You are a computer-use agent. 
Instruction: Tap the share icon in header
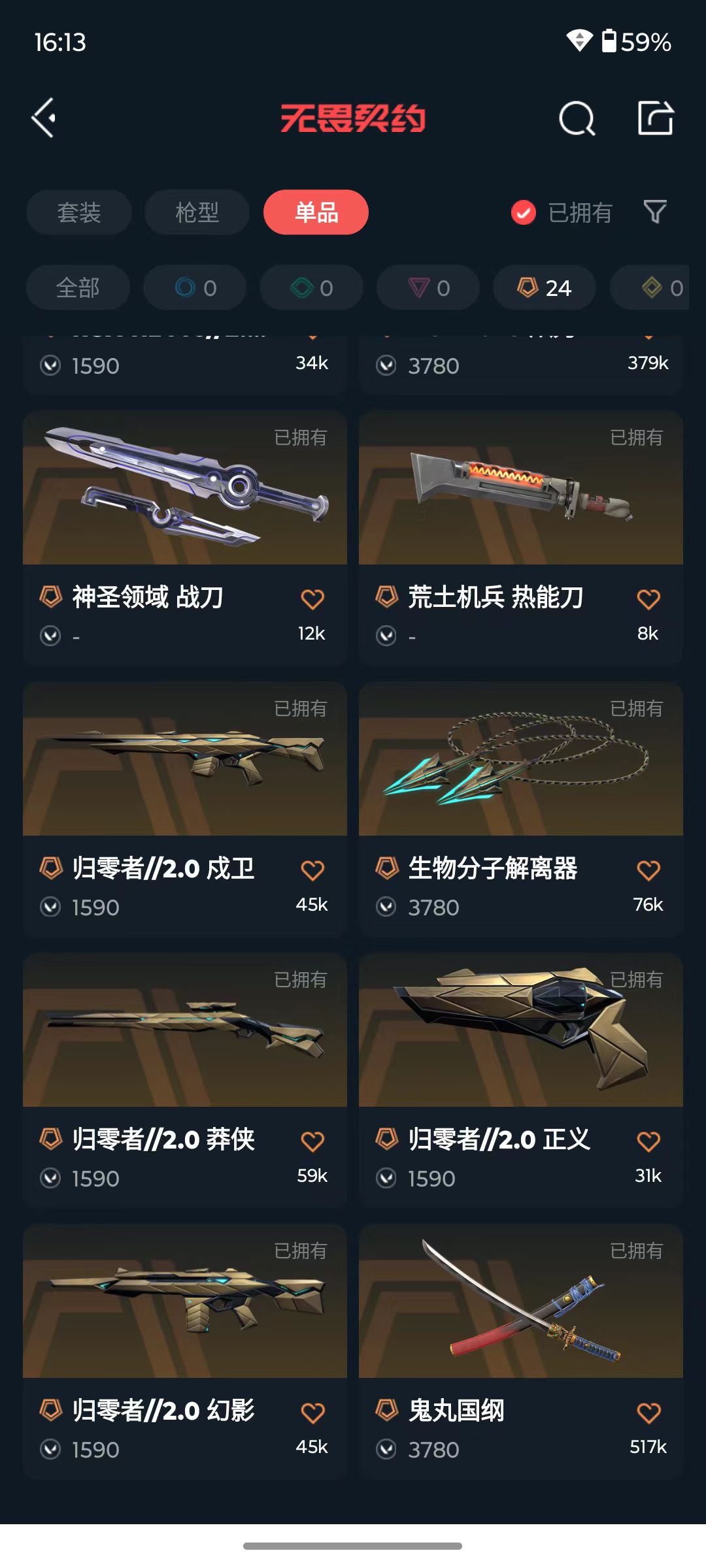click(x=656, y=118)
